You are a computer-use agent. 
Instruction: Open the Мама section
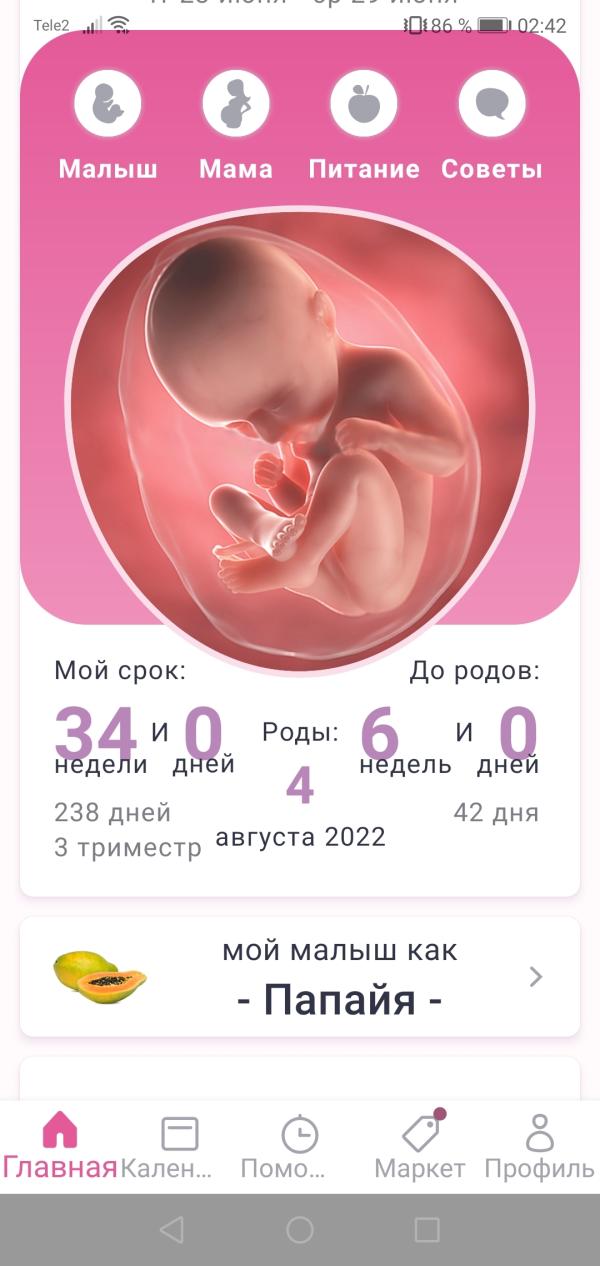pyautogui.click(x=236, y=104)
